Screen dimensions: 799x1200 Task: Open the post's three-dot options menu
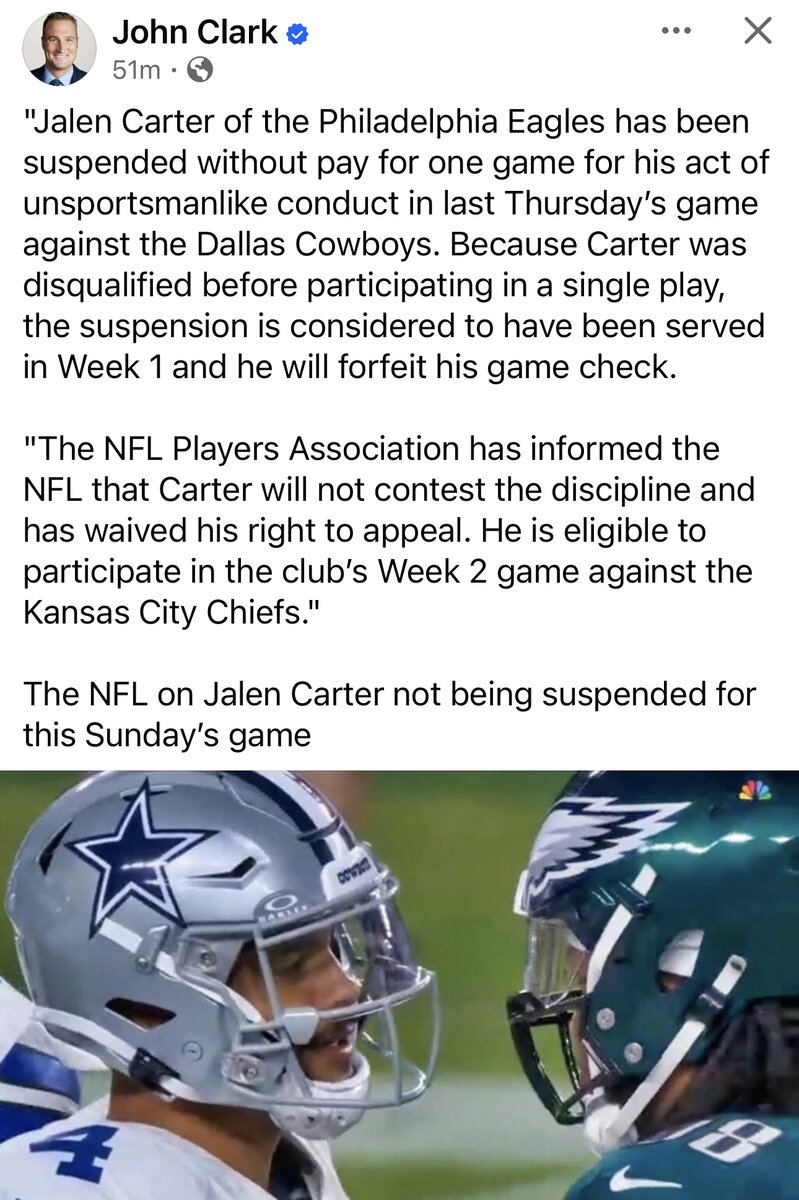(677, 31)
